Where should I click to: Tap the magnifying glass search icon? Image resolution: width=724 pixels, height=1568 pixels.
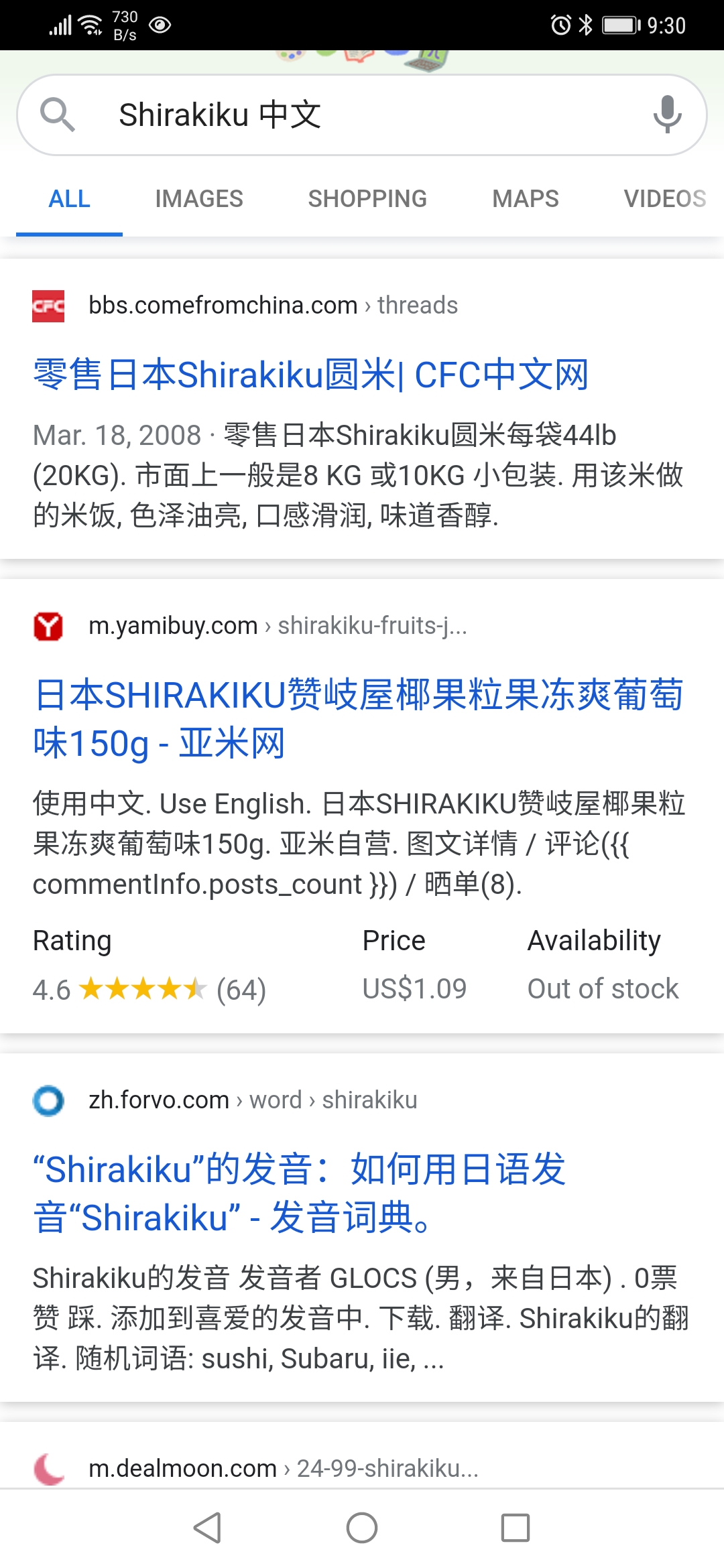point(59,115)
